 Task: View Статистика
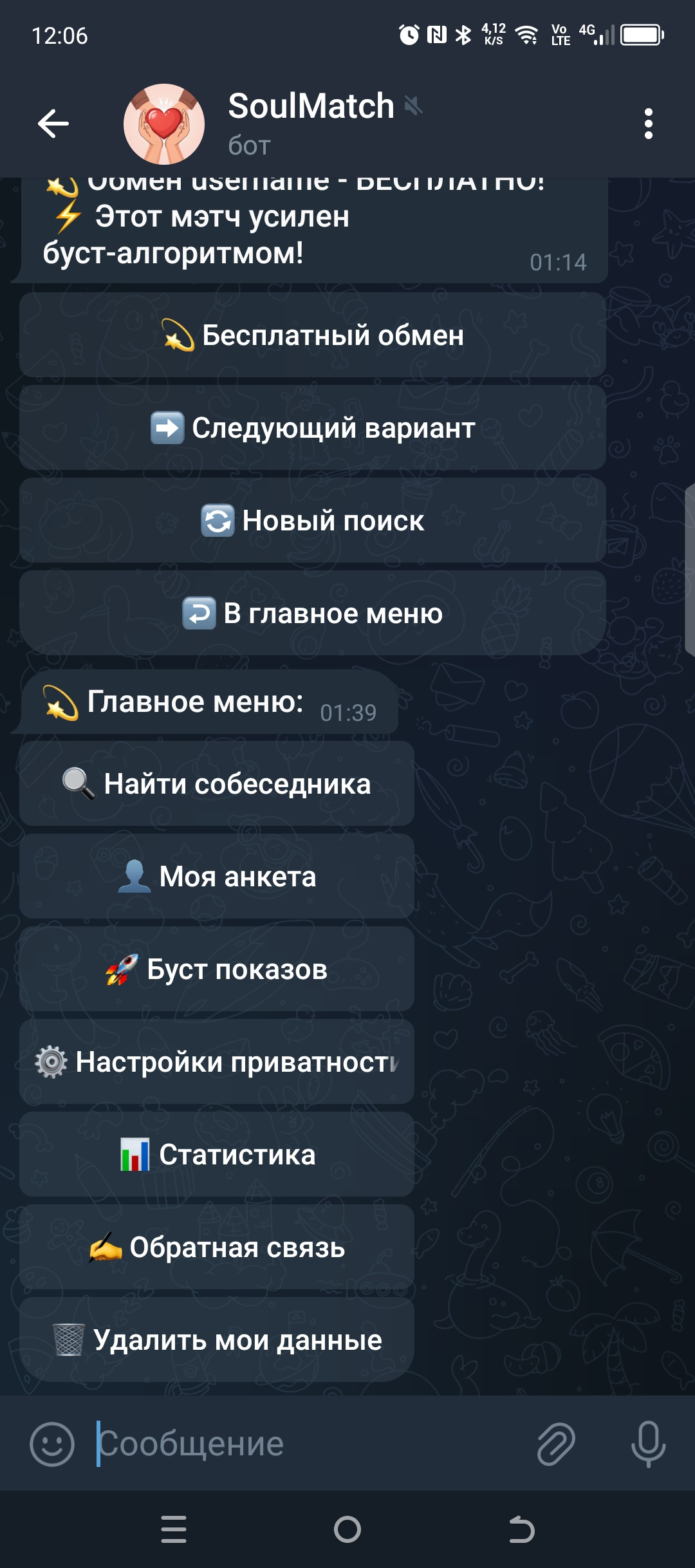217,1155
